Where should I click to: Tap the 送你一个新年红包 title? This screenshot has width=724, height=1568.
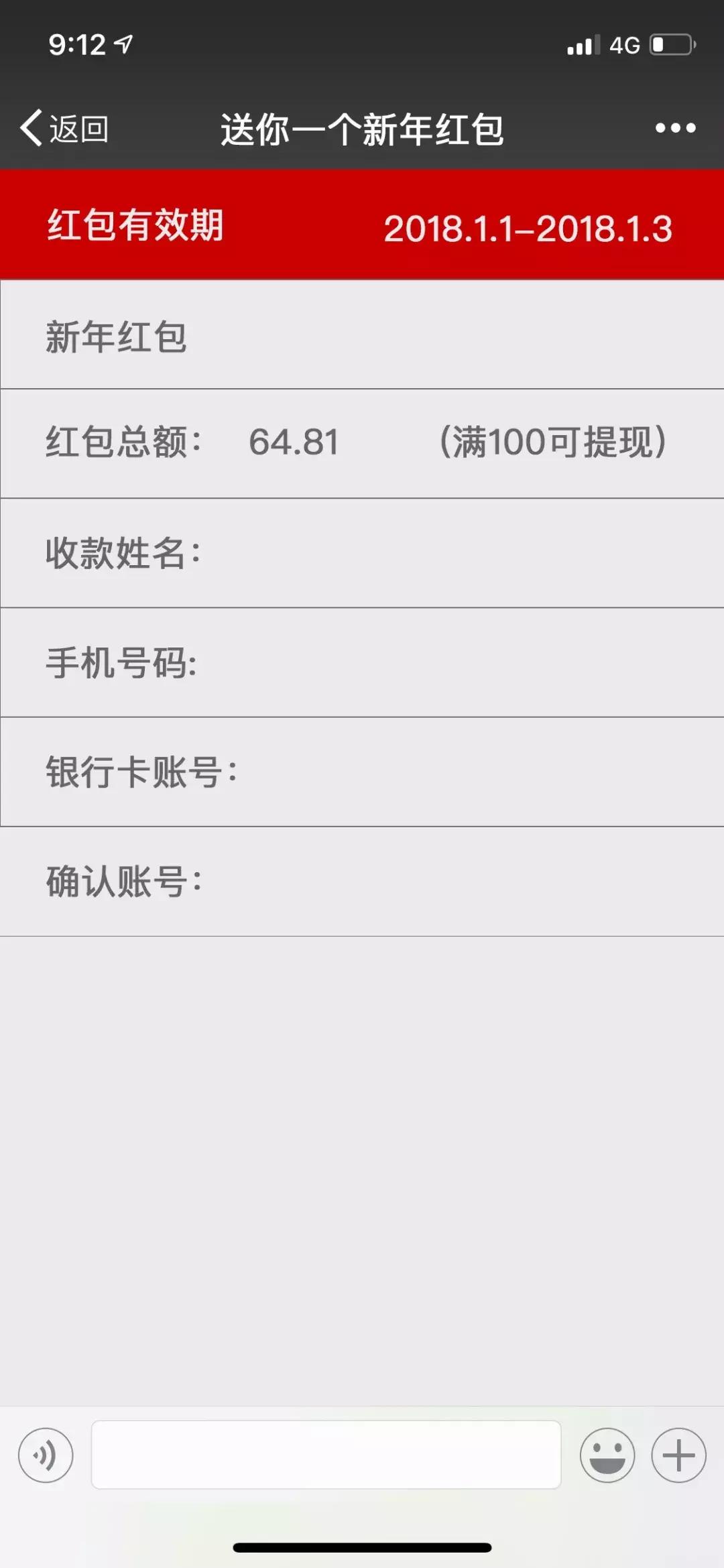point(362,127)
